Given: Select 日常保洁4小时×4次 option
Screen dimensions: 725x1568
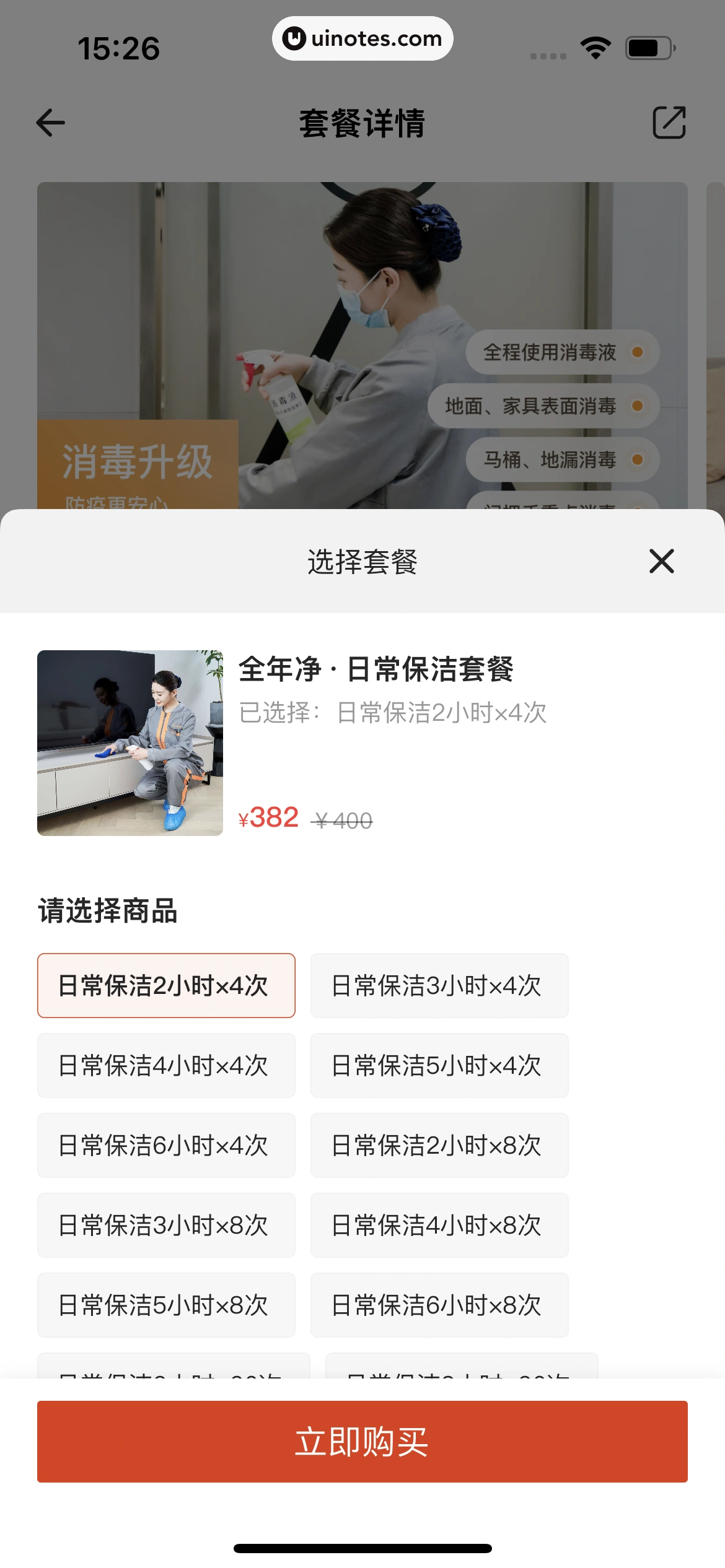Looking at the screenshot, I should point(166,1066).
